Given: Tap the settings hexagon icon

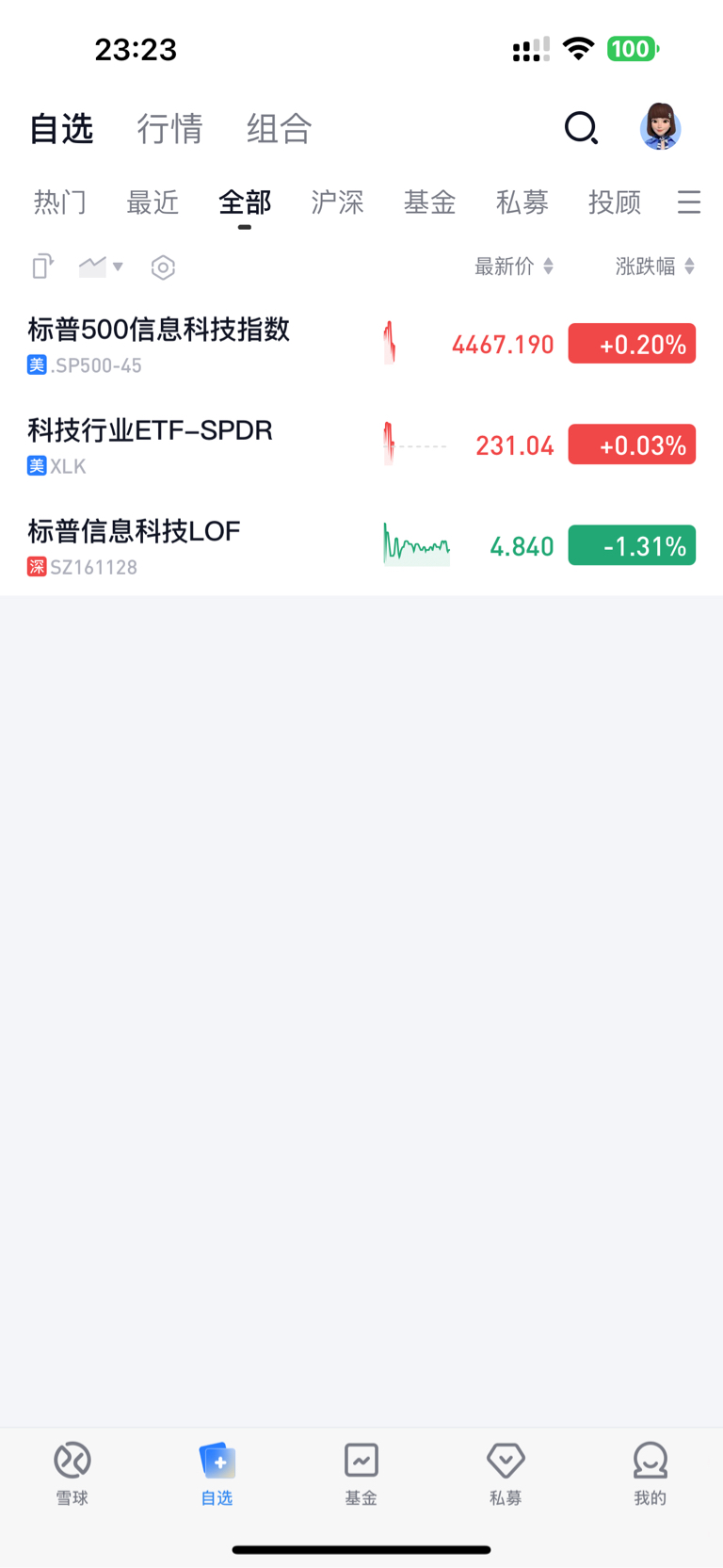Looking at the screenshot, I should coord(163,267).
